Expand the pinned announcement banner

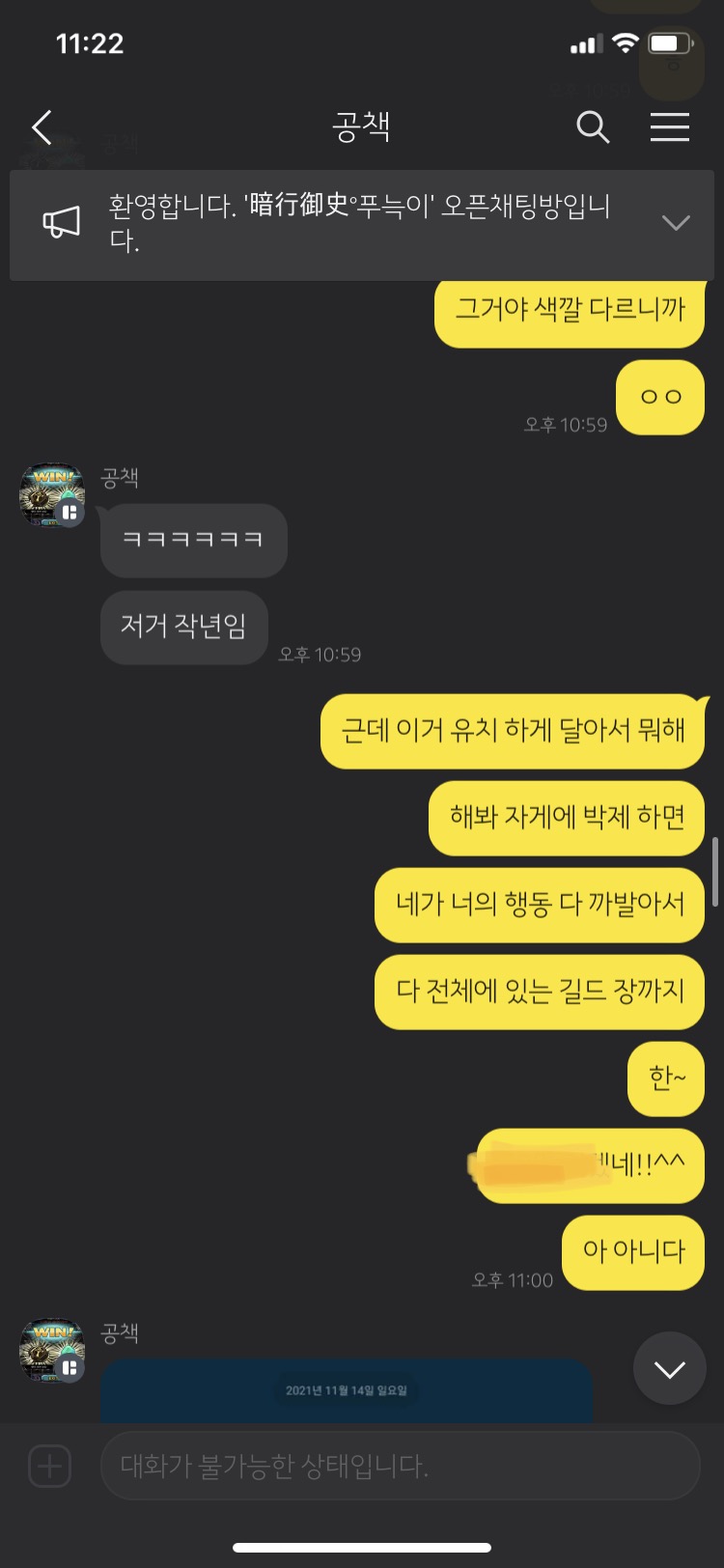coord(675,223)
